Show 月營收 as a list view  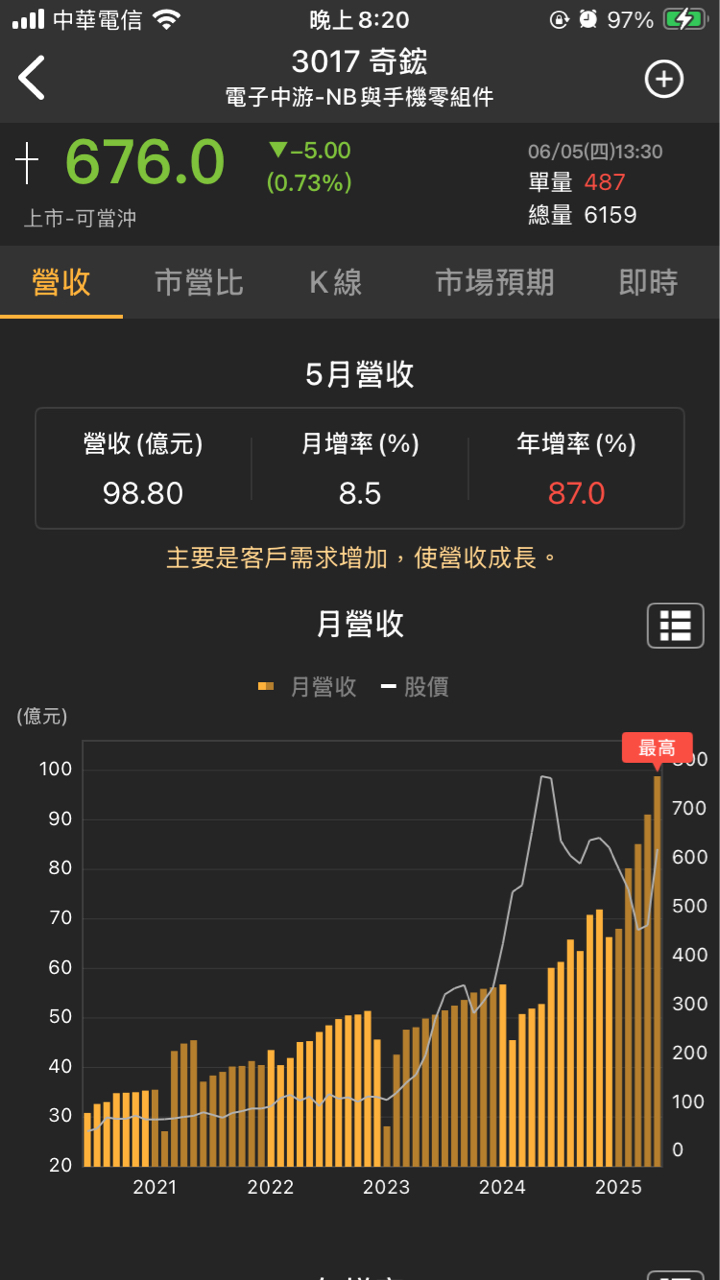pos(675,625)
